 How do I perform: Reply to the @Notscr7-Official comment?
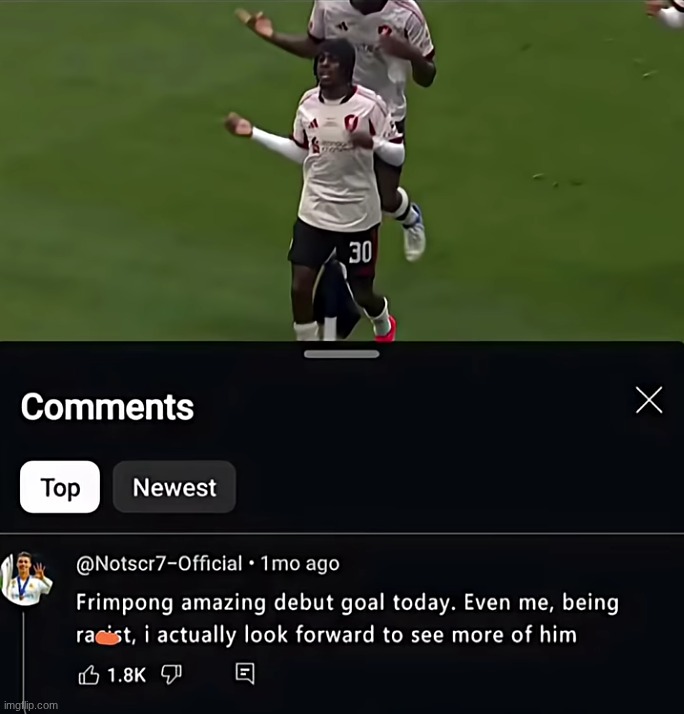[244, 675]
